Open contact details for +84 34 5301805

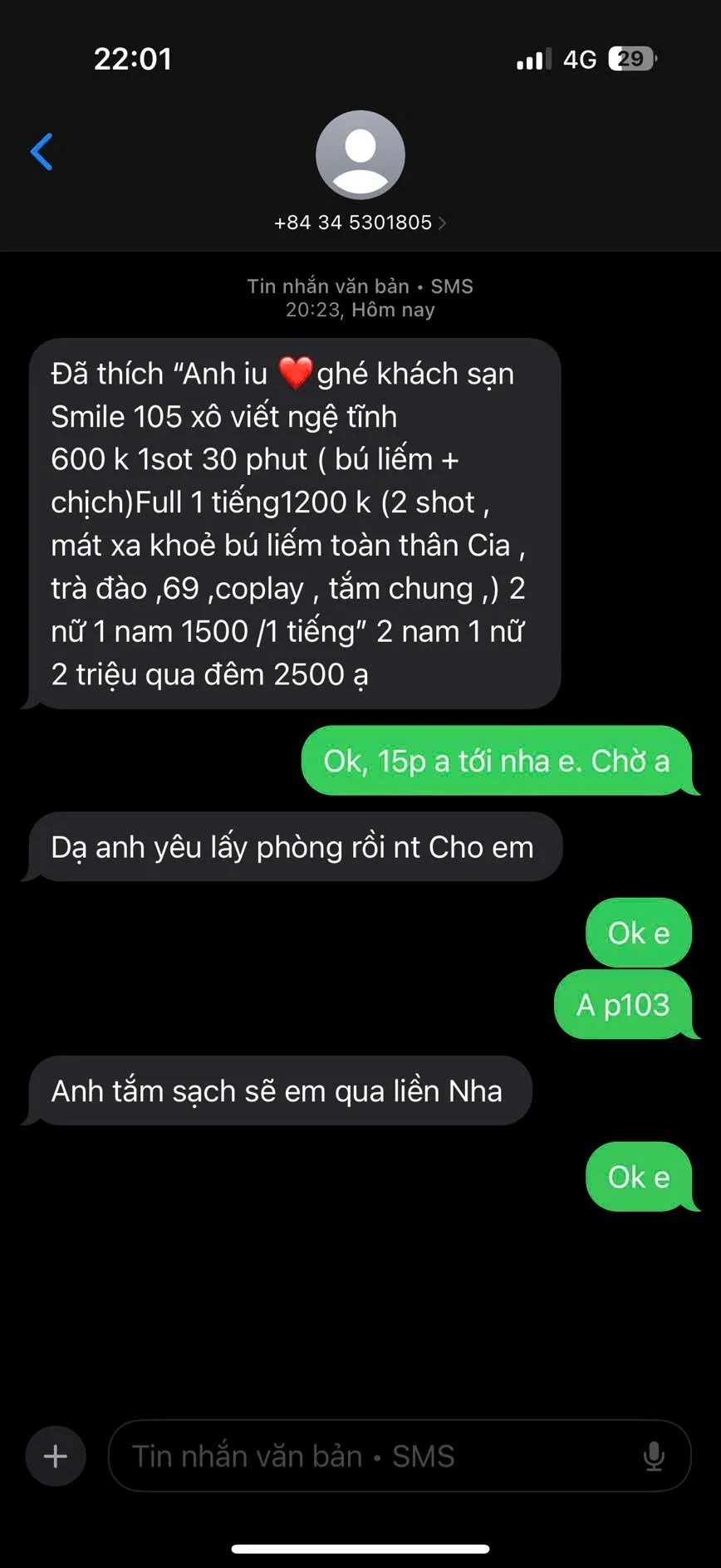pyautogui.click(x=360, y=222)
